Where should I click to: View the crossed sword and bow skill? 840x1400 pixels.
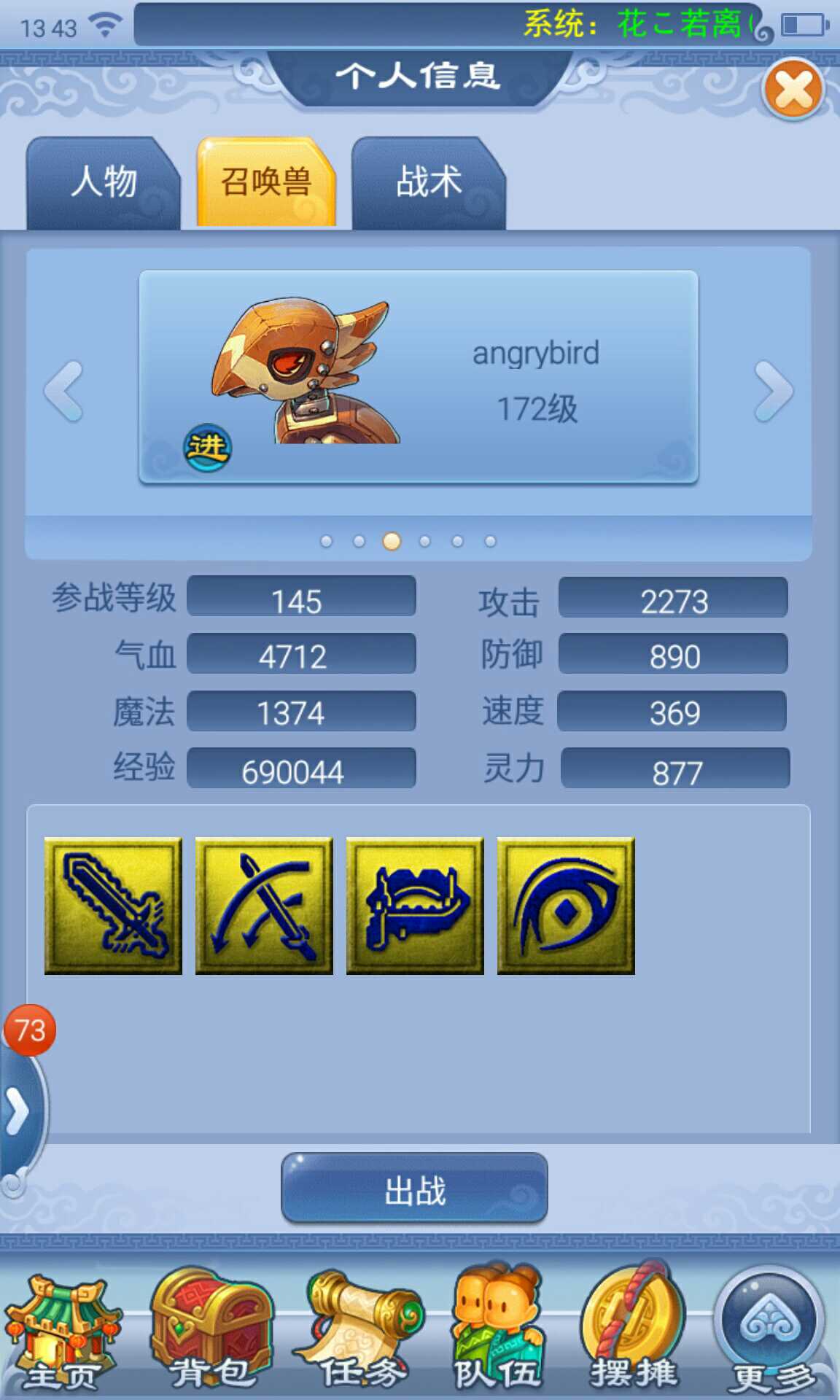click(x=264, y=906)
